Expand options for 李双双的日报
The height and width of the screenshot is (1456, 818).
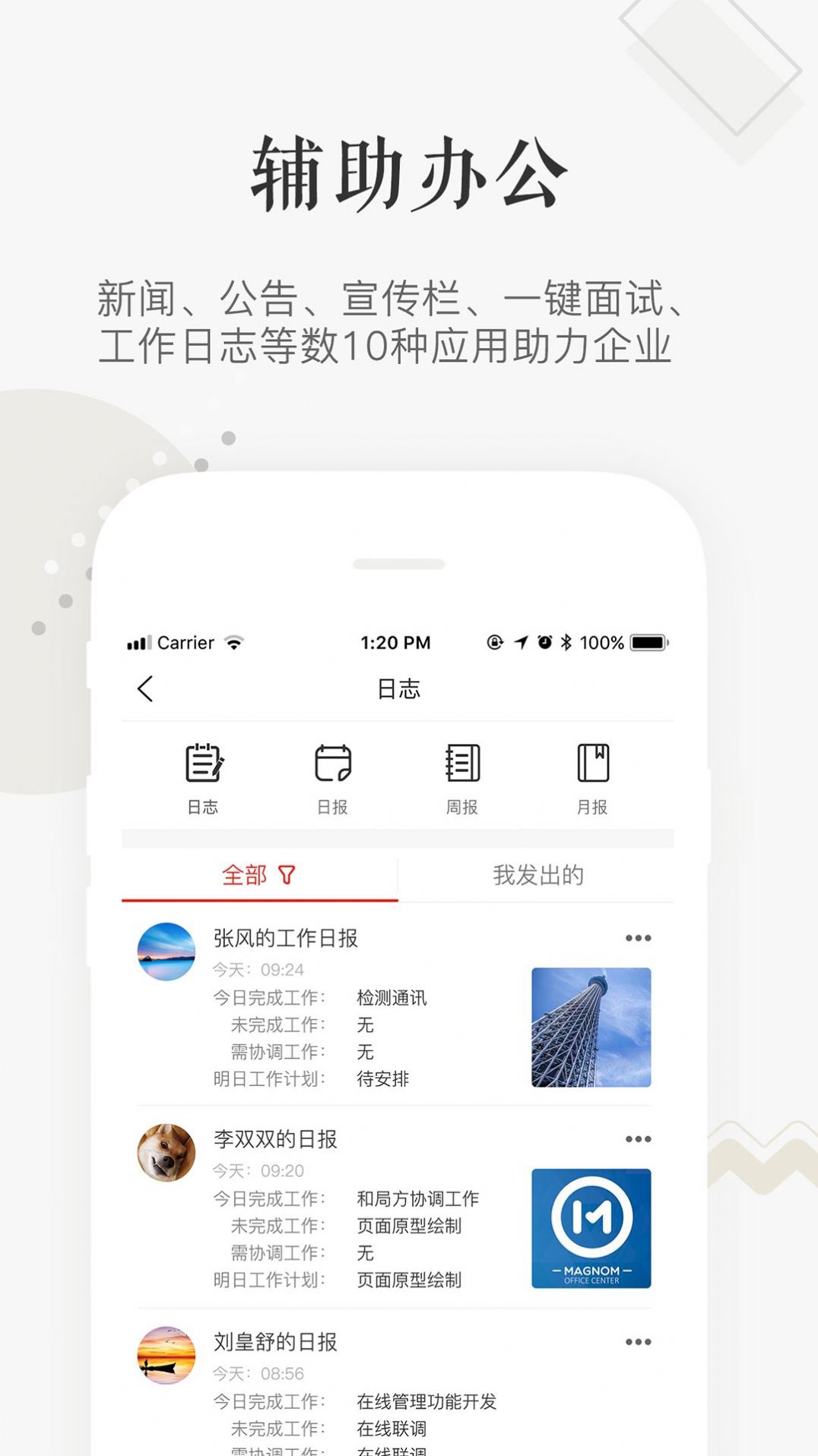639,1139
